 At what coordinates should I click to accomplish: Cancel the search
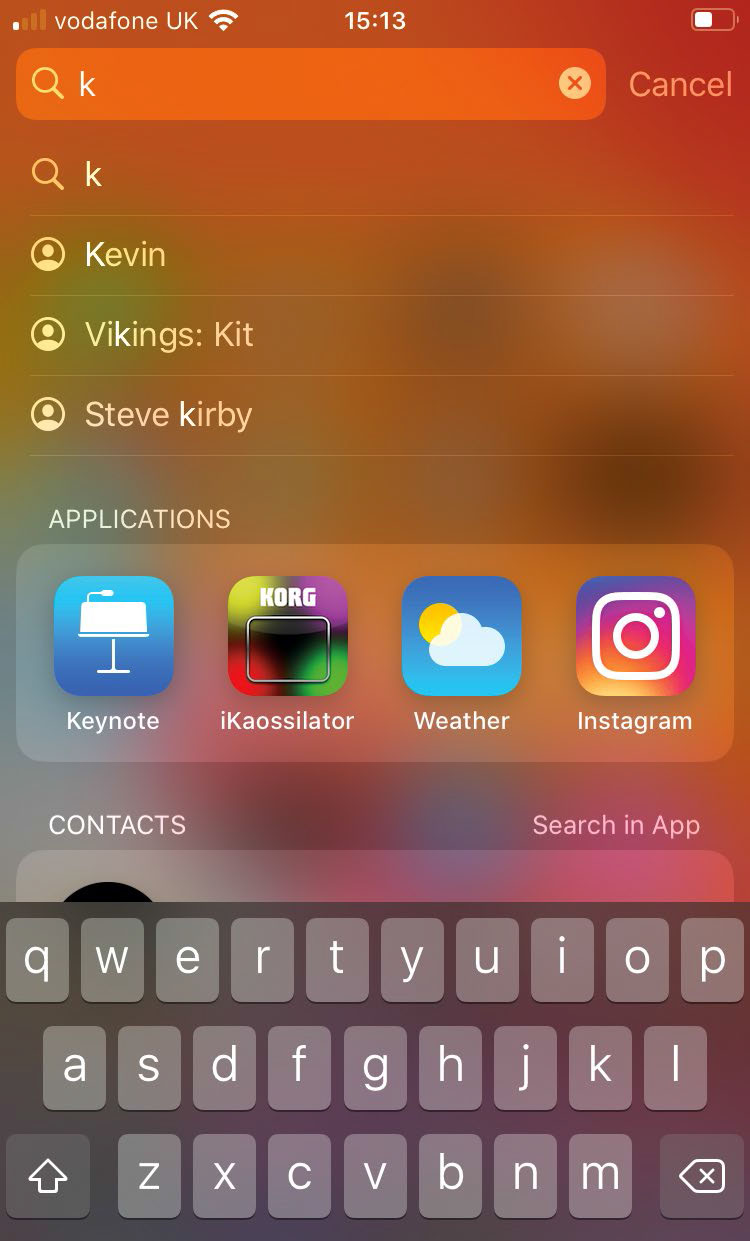680,84
